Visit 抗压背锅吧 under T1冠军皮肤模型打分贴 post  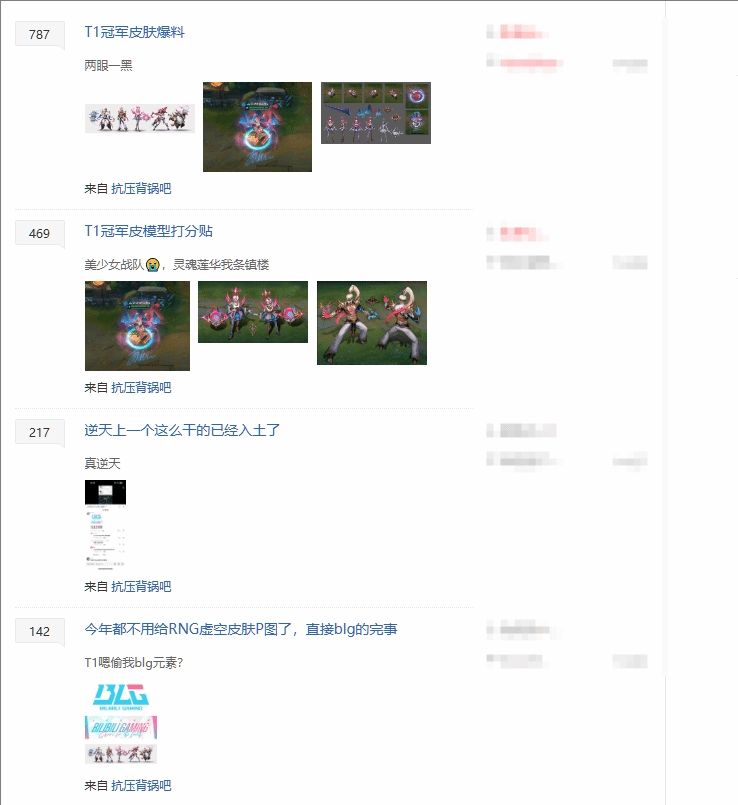[141, 387]
